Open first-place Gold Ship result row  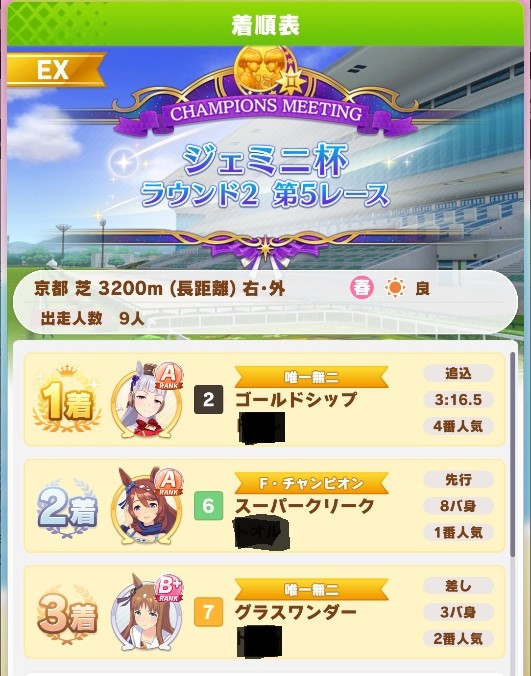point(264,400)
